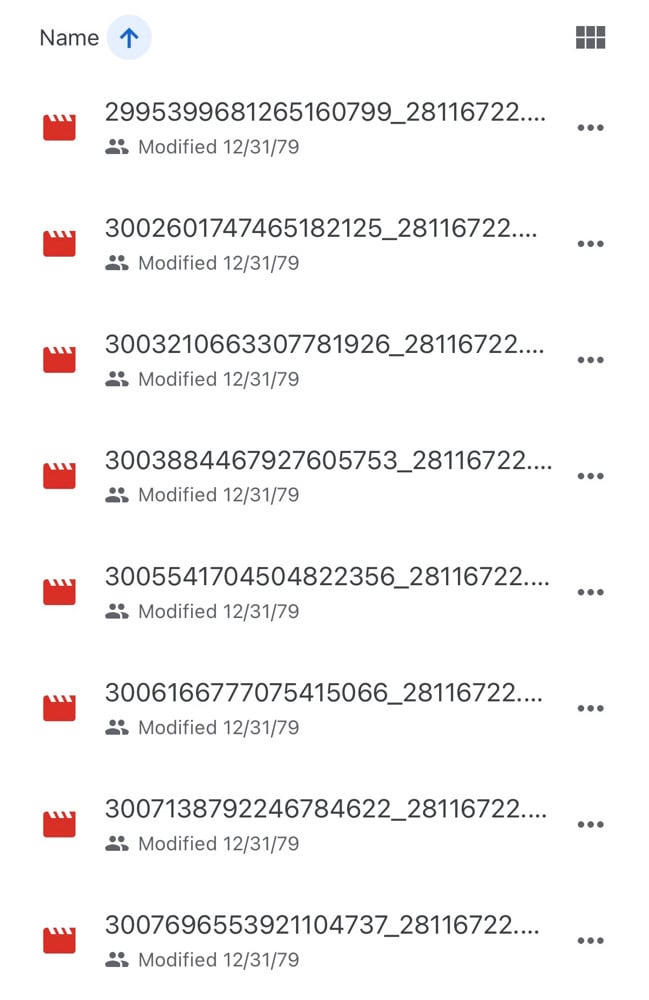Open more options for file 3006166777075415066
Viewport: 649px width, 1000px height.
591,708
